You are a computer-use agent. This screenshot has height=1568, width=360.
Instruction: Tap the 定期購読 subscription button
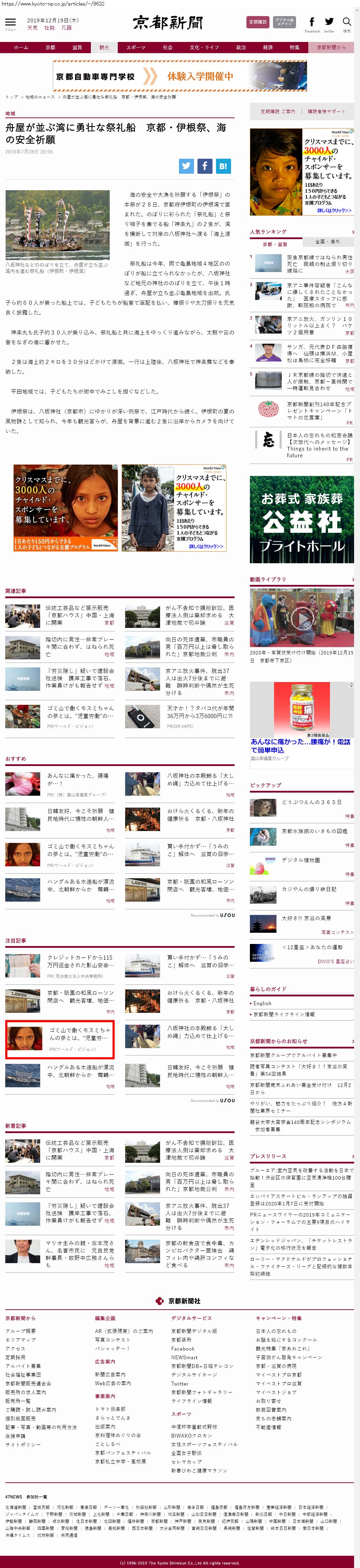click(x=258, y=22)
